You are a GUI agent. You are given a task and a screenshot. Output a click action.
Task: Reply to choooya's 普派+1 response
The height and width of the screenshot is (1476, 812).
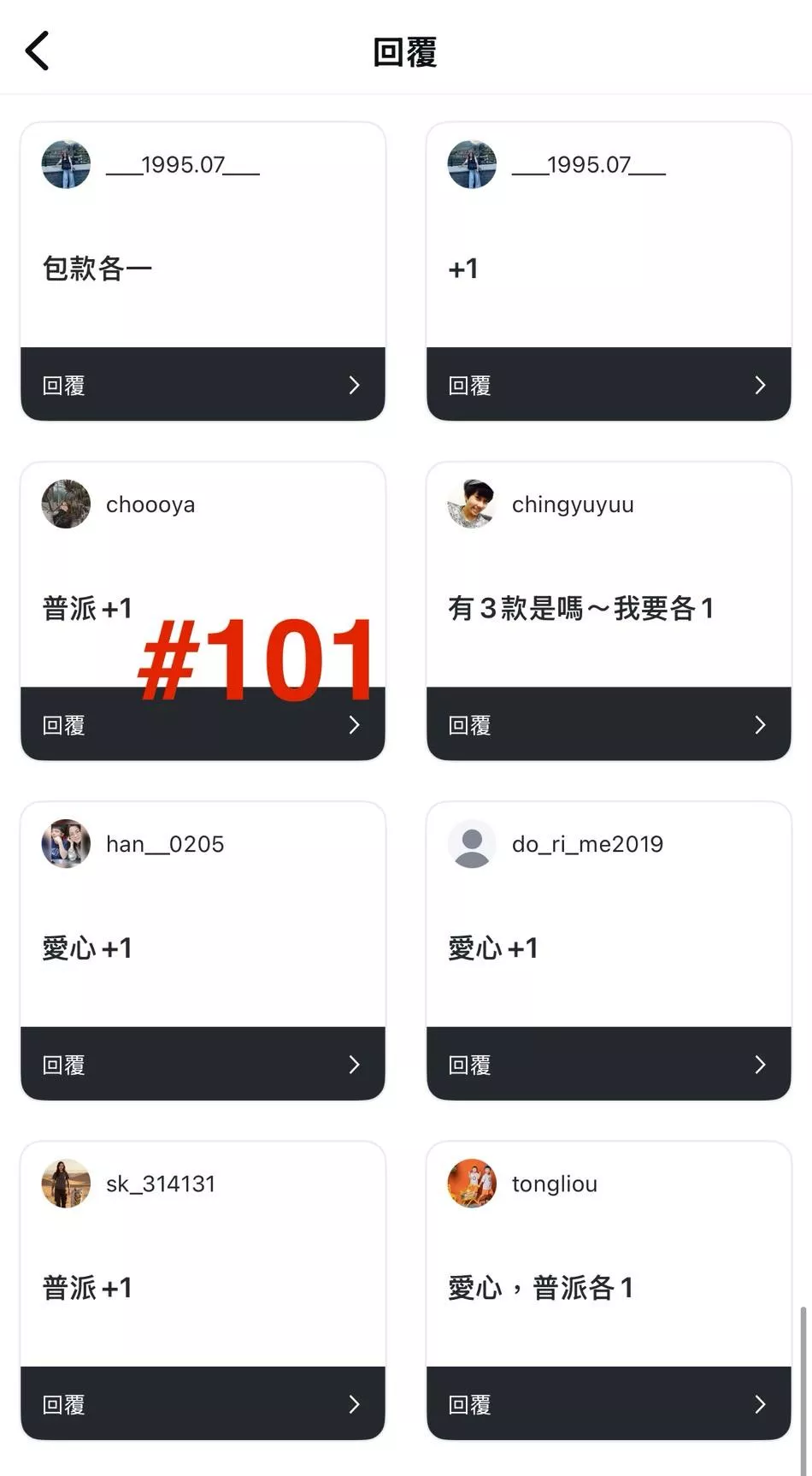(x=203, y=726)
